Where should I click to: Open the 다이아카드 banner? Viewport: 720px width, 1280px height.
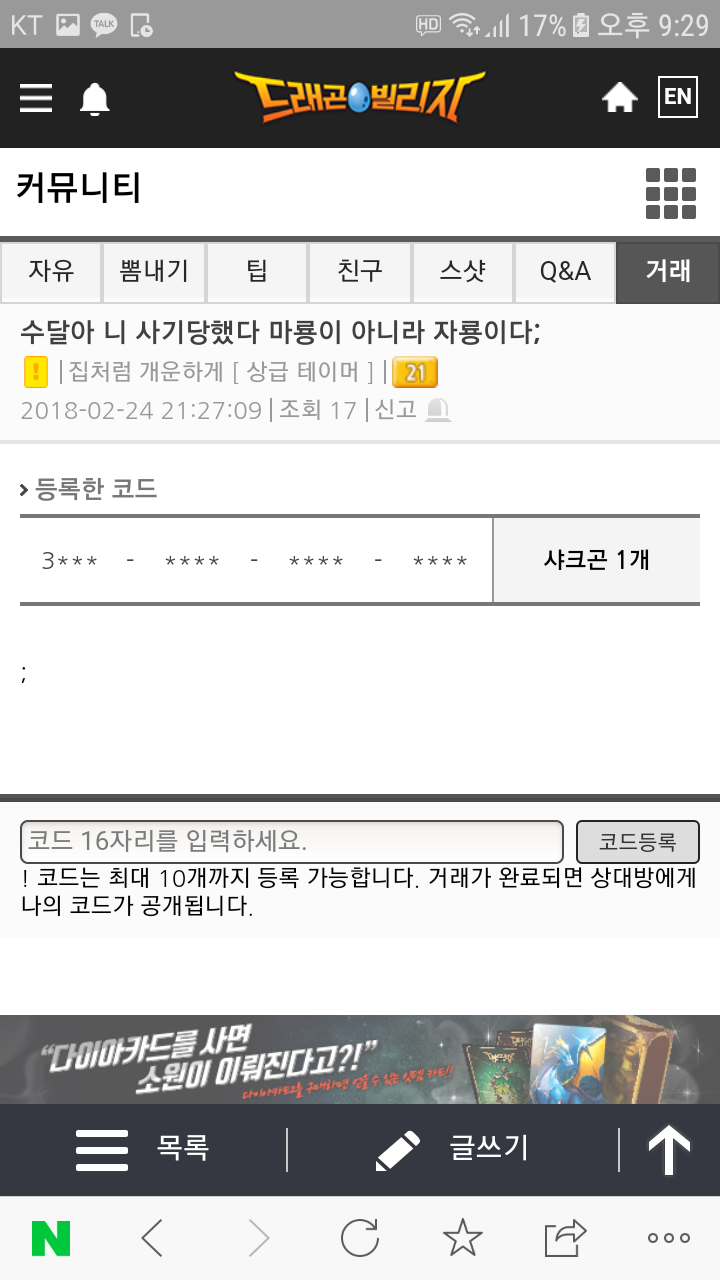tap(360, 1059)
